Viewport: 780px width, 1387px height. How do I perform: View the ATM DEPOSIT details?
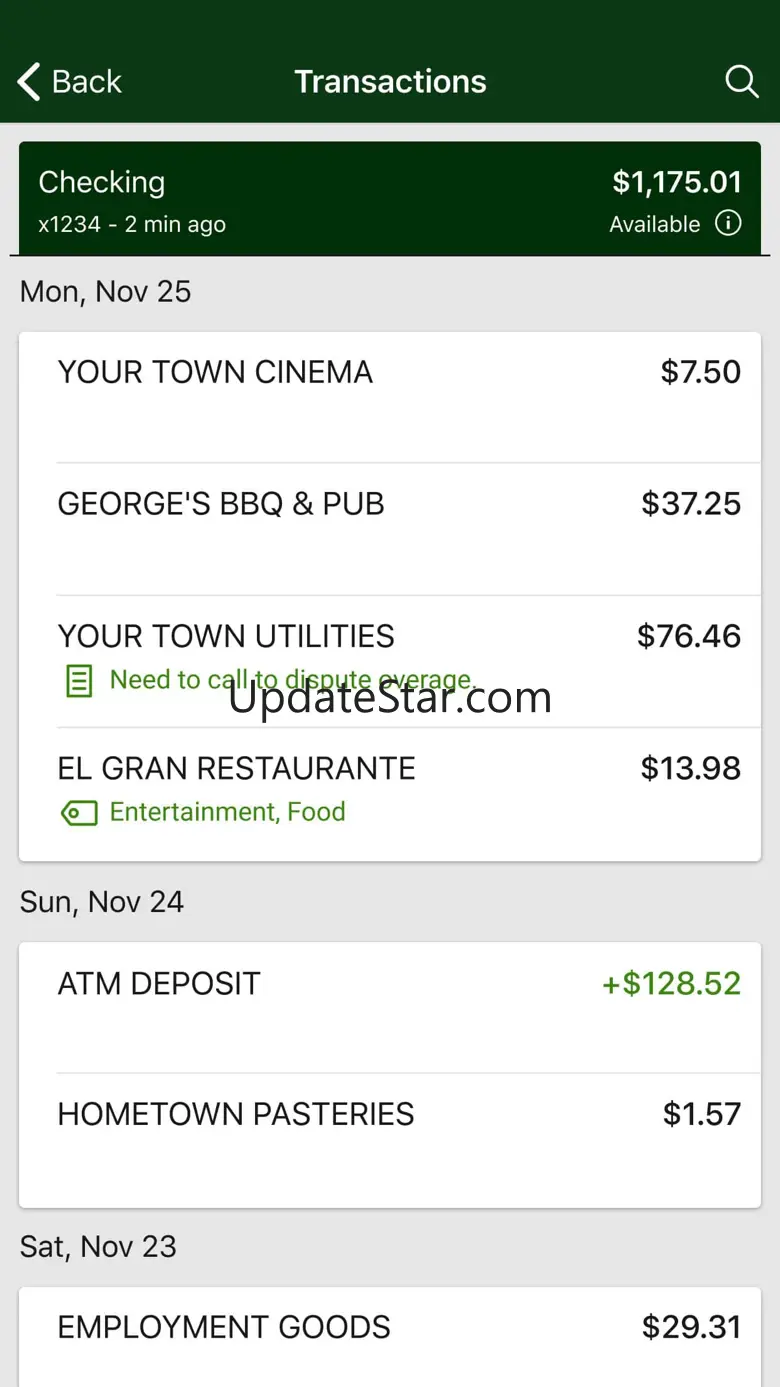(x=390, y=1006)
